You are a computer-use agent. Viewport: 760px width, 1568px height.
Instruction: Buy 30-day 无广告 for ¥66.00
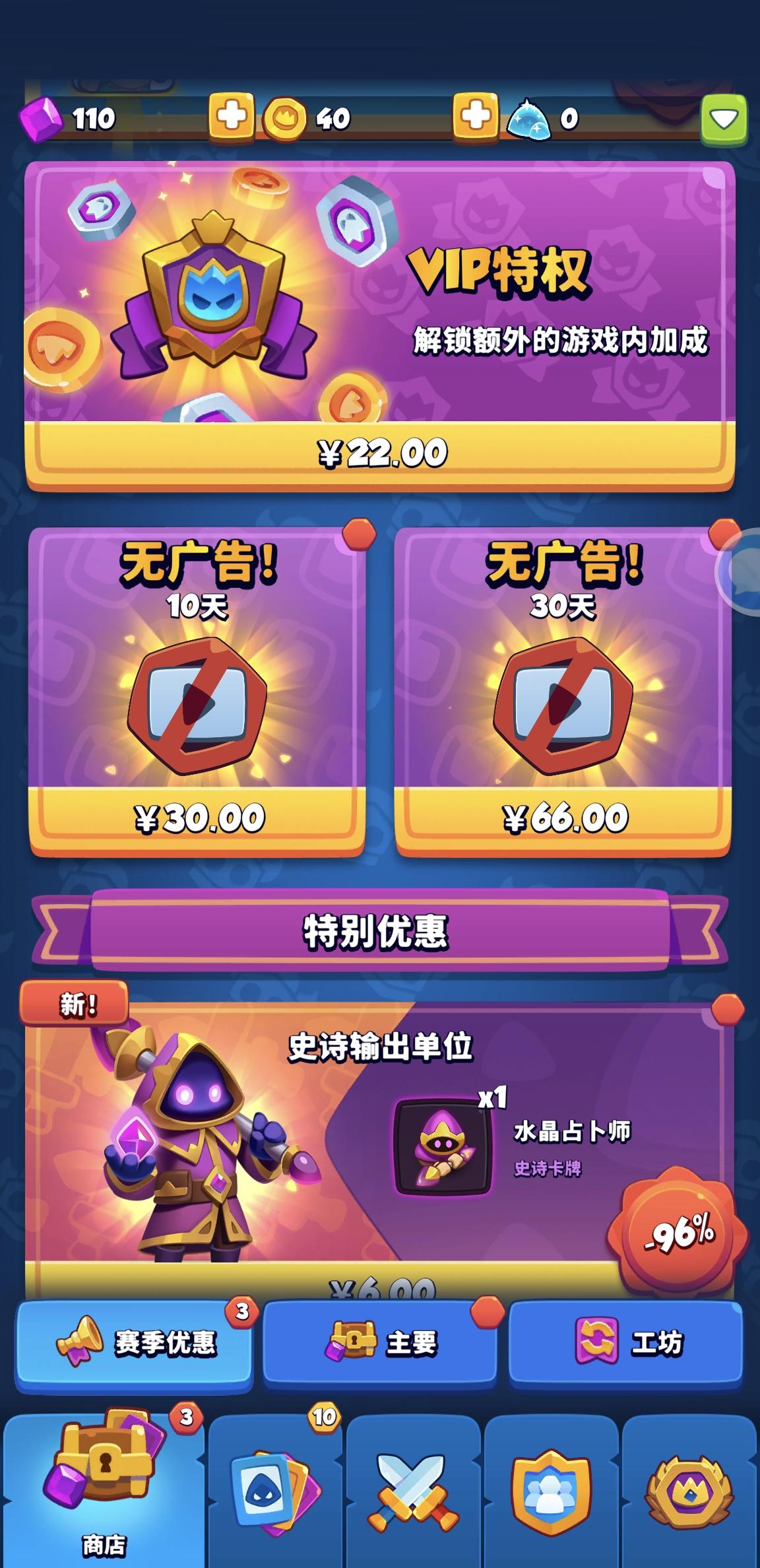click(x=562, y=817)
